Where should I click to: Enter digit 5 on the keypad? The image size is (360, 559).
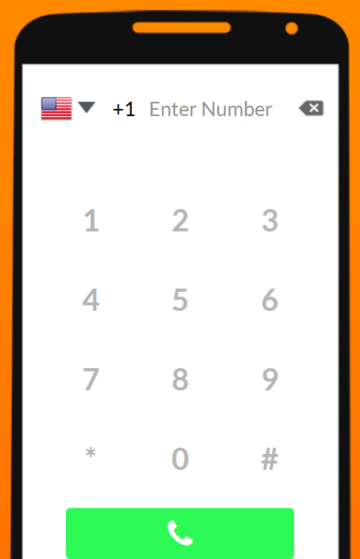click(x=180, y=300)
